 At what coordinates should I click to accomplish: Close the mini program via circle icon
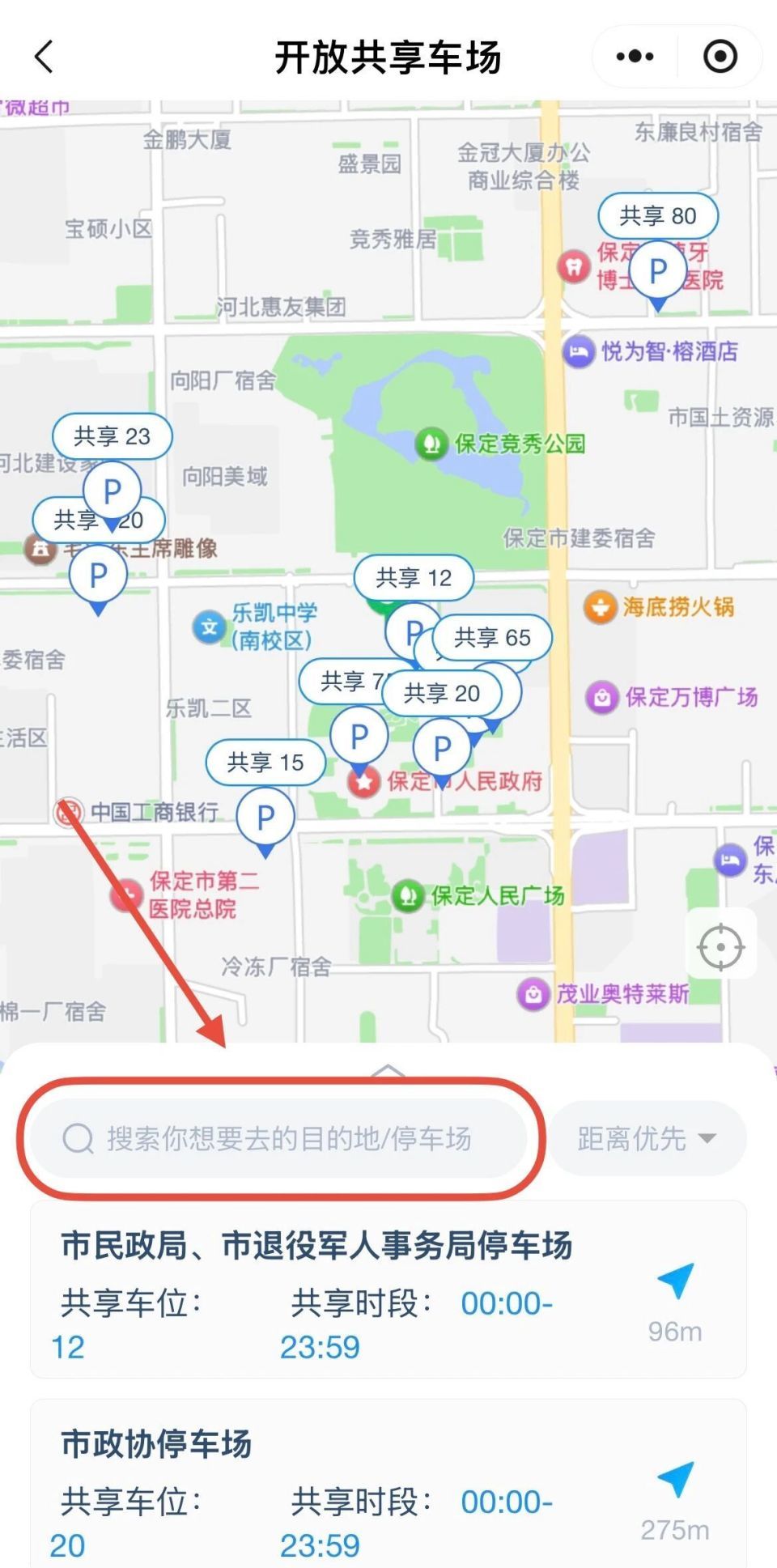point(720,57)
